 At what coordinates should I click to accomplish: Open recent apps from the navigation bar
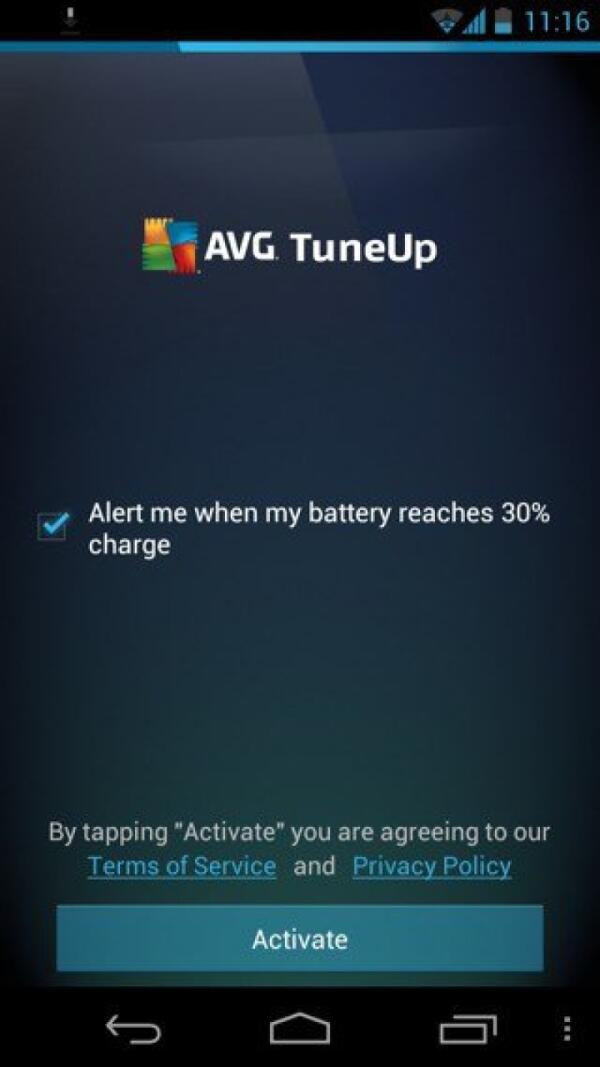[467, 1028]
